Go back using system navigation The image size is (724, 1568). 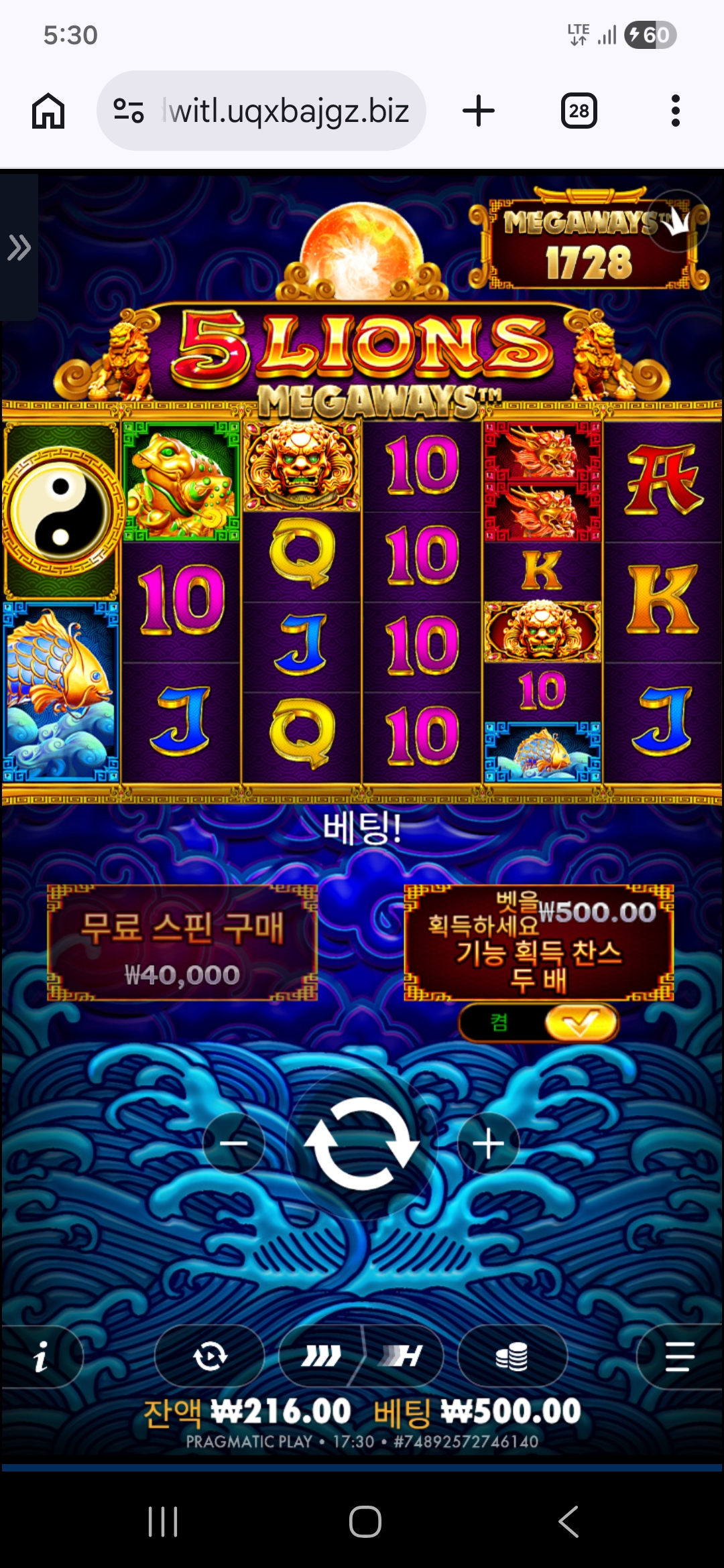tap(568, 1521)
